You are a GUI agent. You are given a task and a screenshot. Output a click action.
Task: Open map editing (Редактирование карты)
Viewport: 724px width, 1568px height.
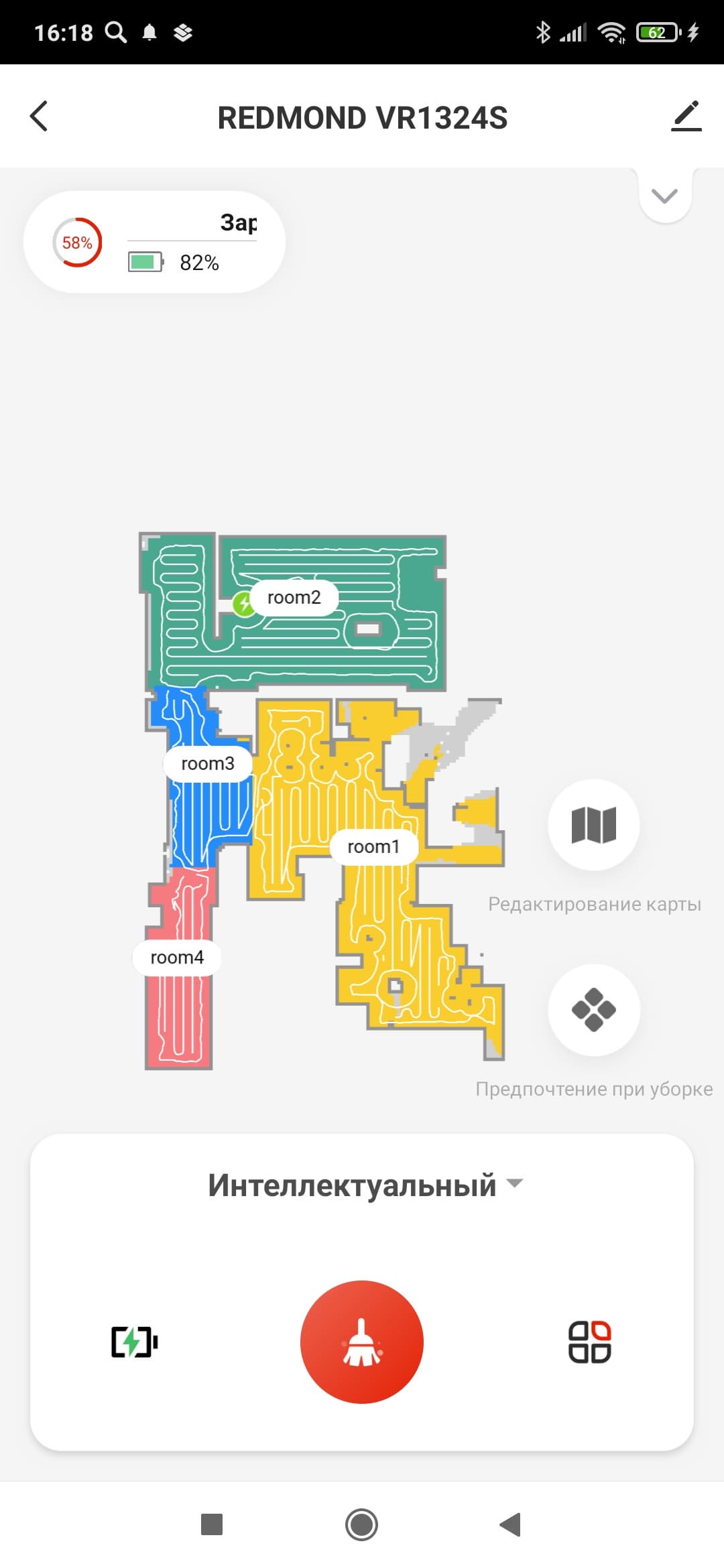pos(593,825)
